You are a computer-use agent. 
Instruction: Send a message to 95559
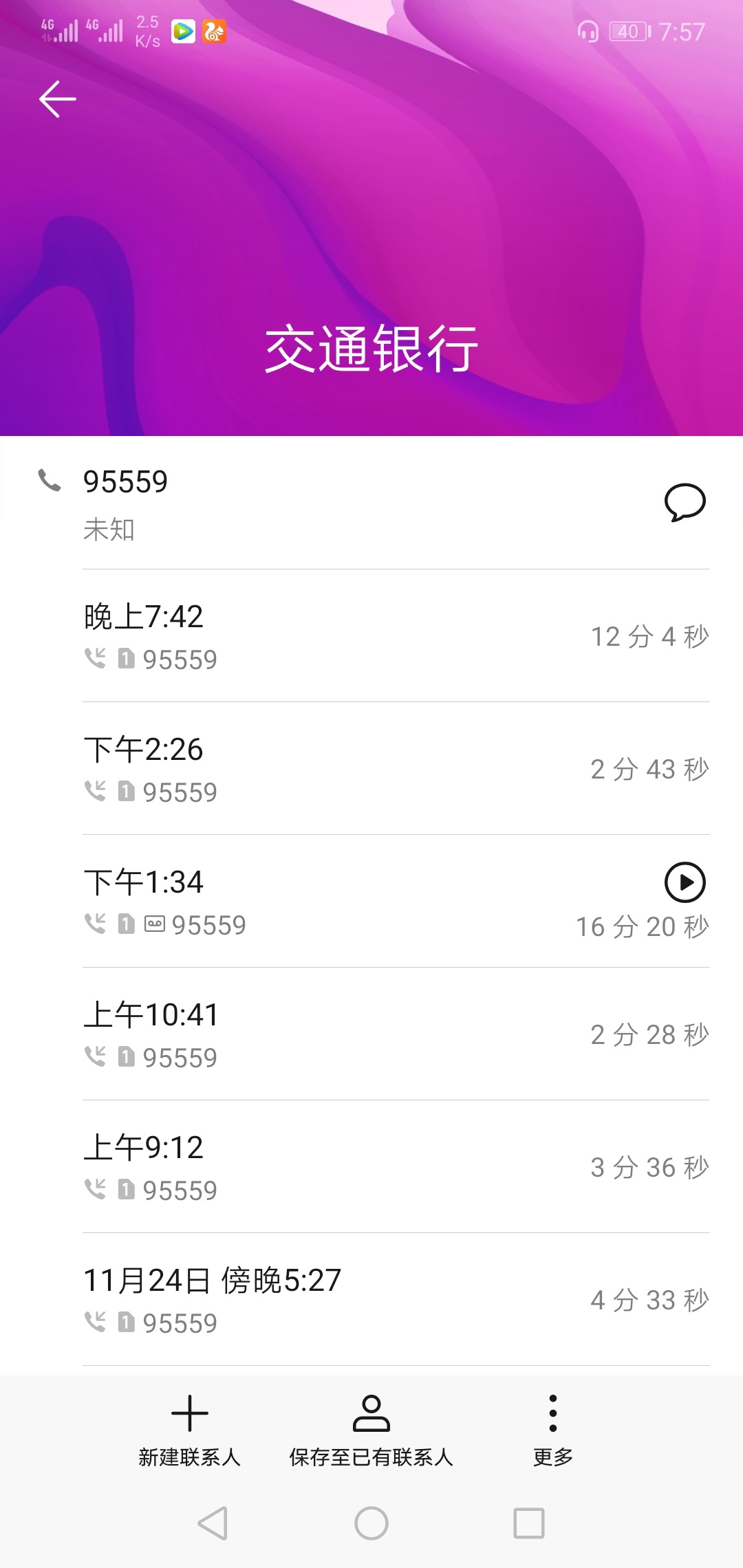tap(685, 502)
